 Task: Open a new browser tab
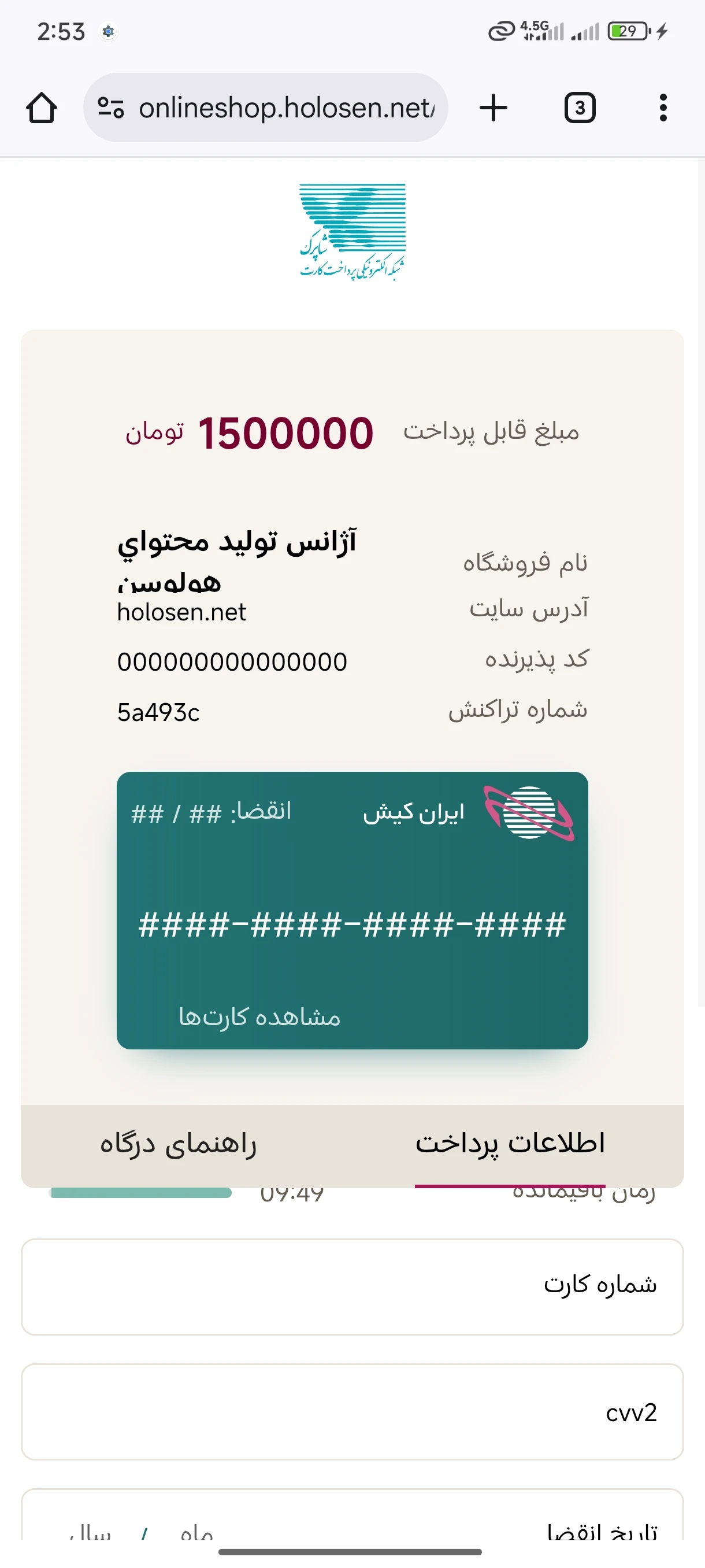tap(493, 108)
